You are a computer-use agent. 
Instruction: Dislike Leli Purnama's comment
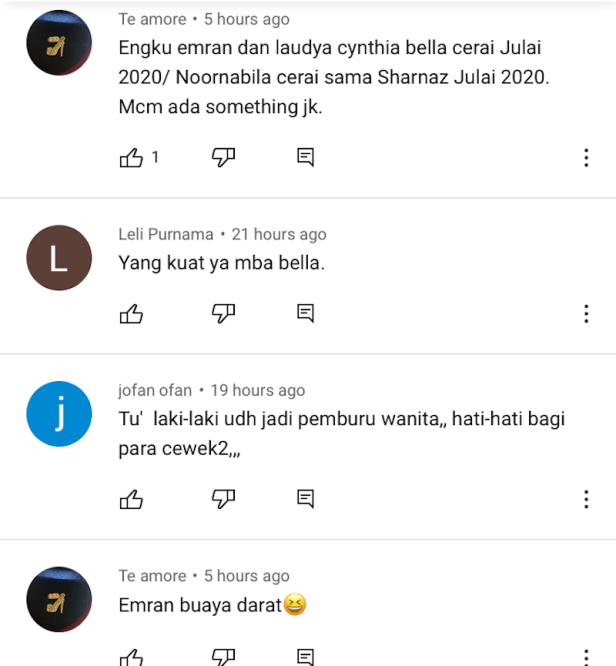click(223, 314)
